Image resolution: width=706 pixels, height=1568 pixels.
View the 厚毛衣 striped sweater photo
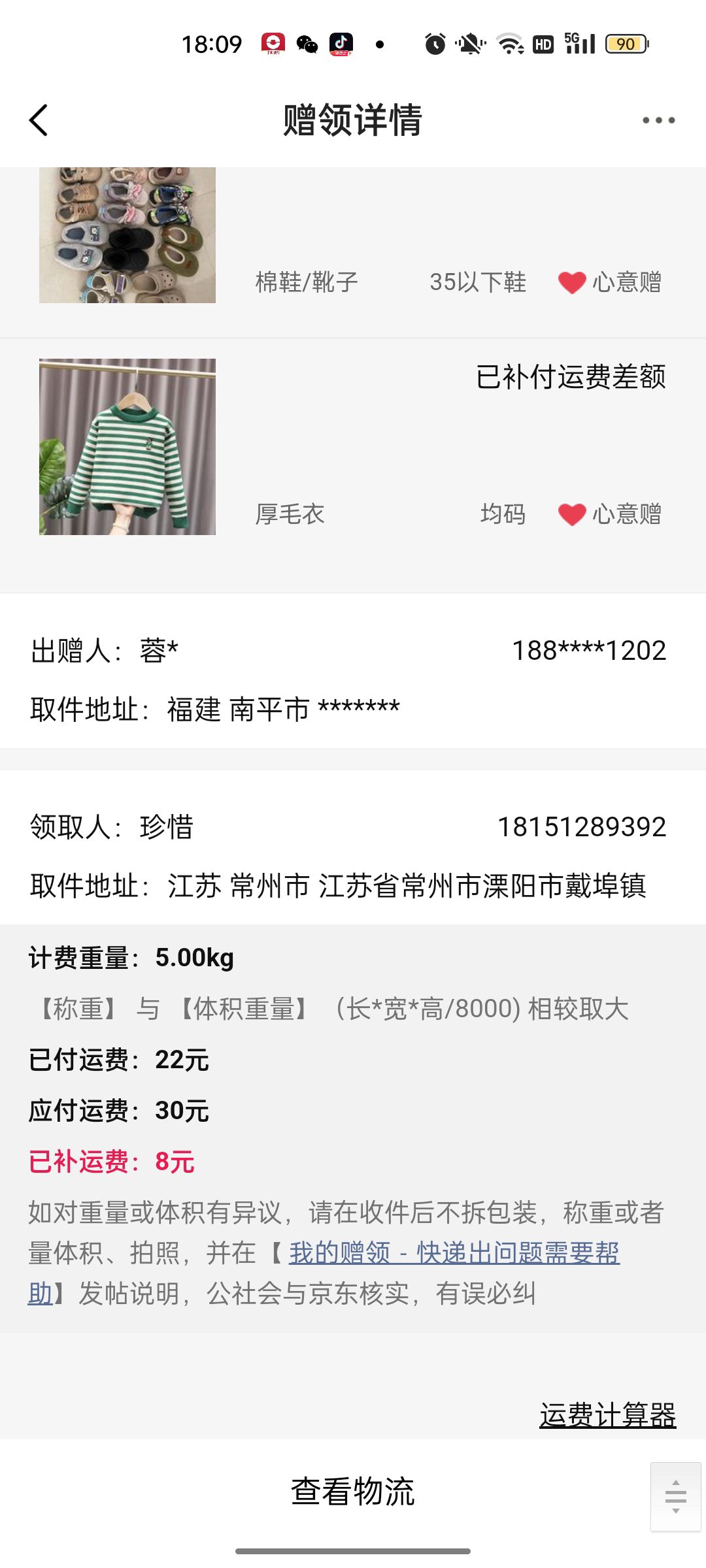[127, 447]
